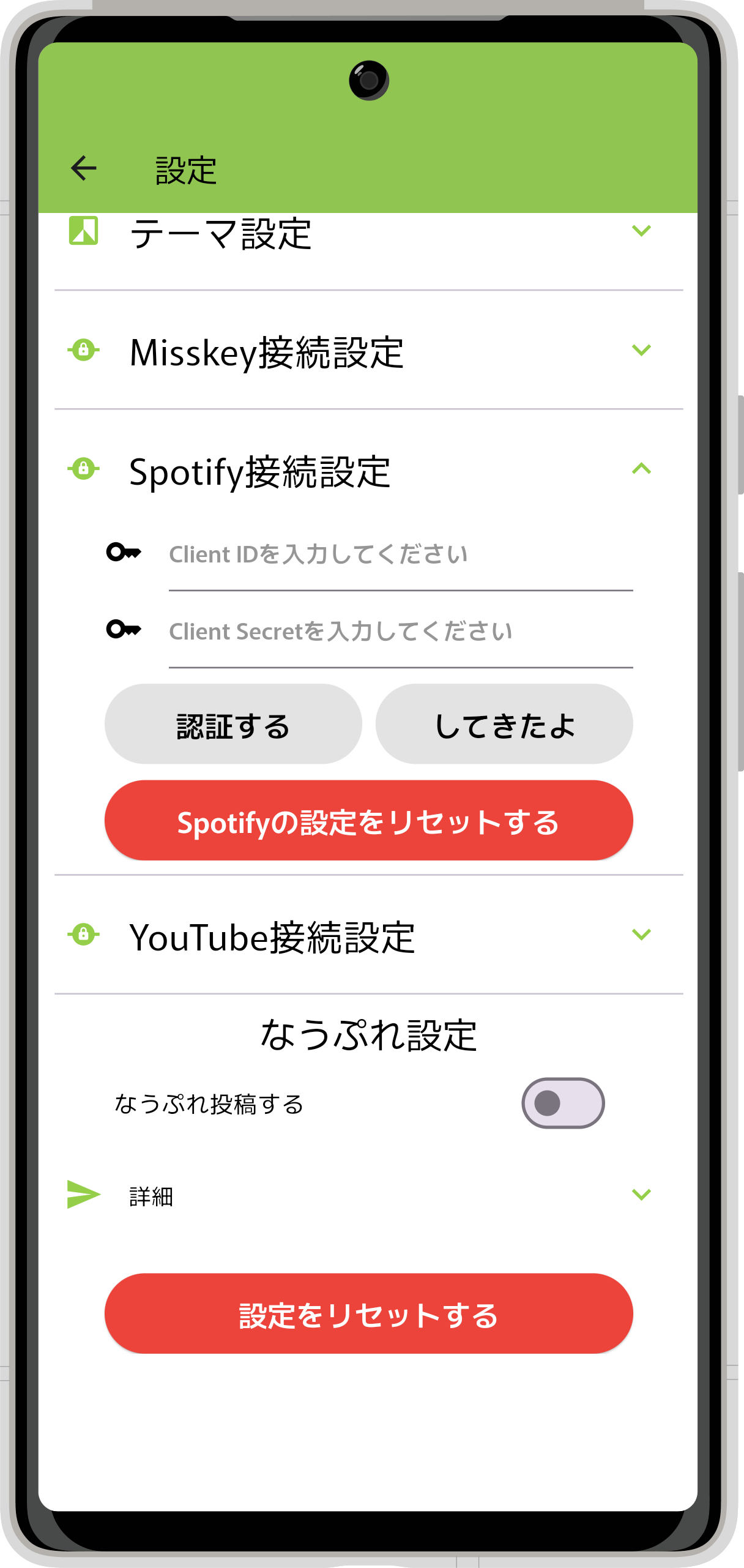Expand the 詳細 section
This screenshot has width=744, height=1568.
(x=367, y=1195)
